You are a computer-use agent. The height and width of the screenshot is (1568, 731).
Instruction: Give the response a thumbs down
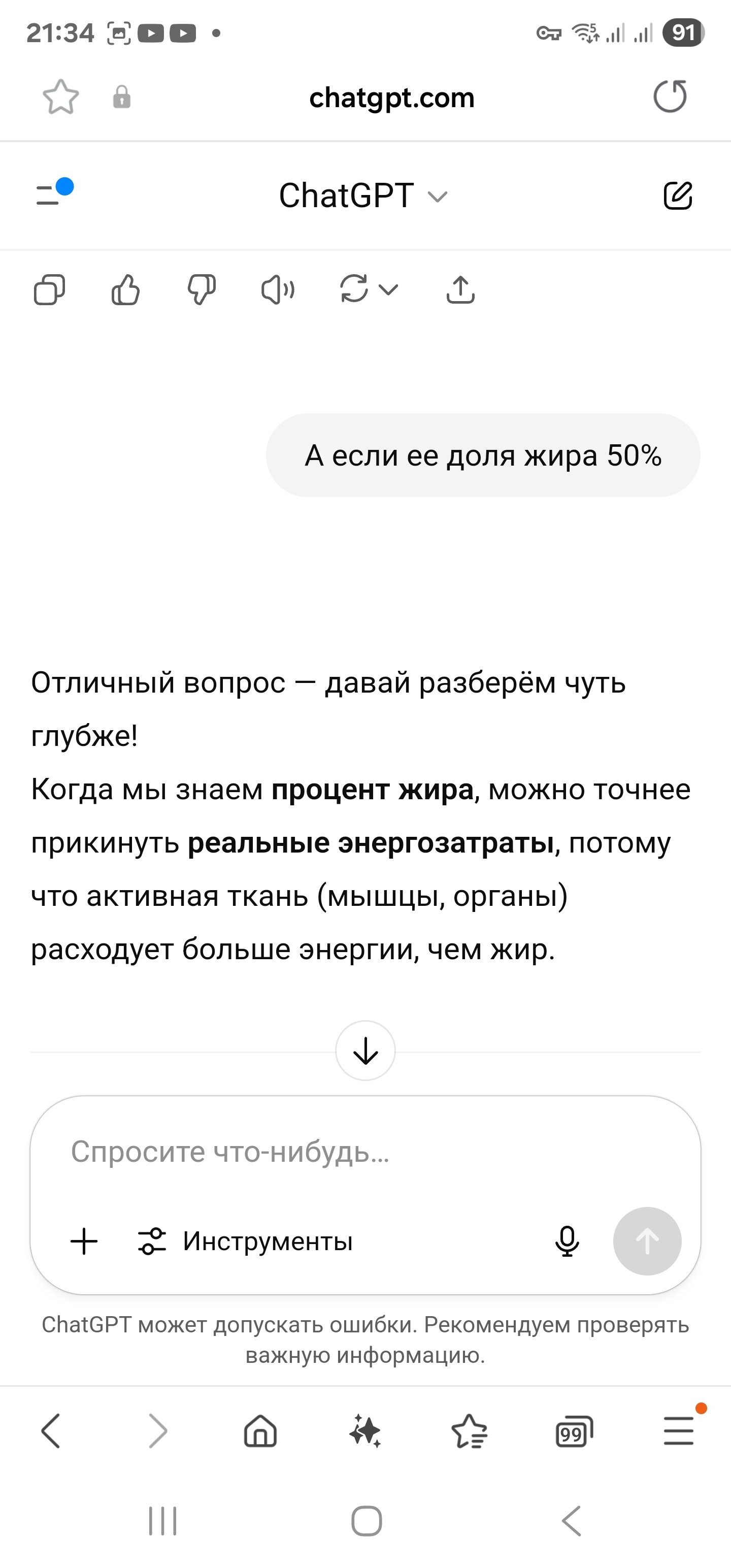(202, 289)
